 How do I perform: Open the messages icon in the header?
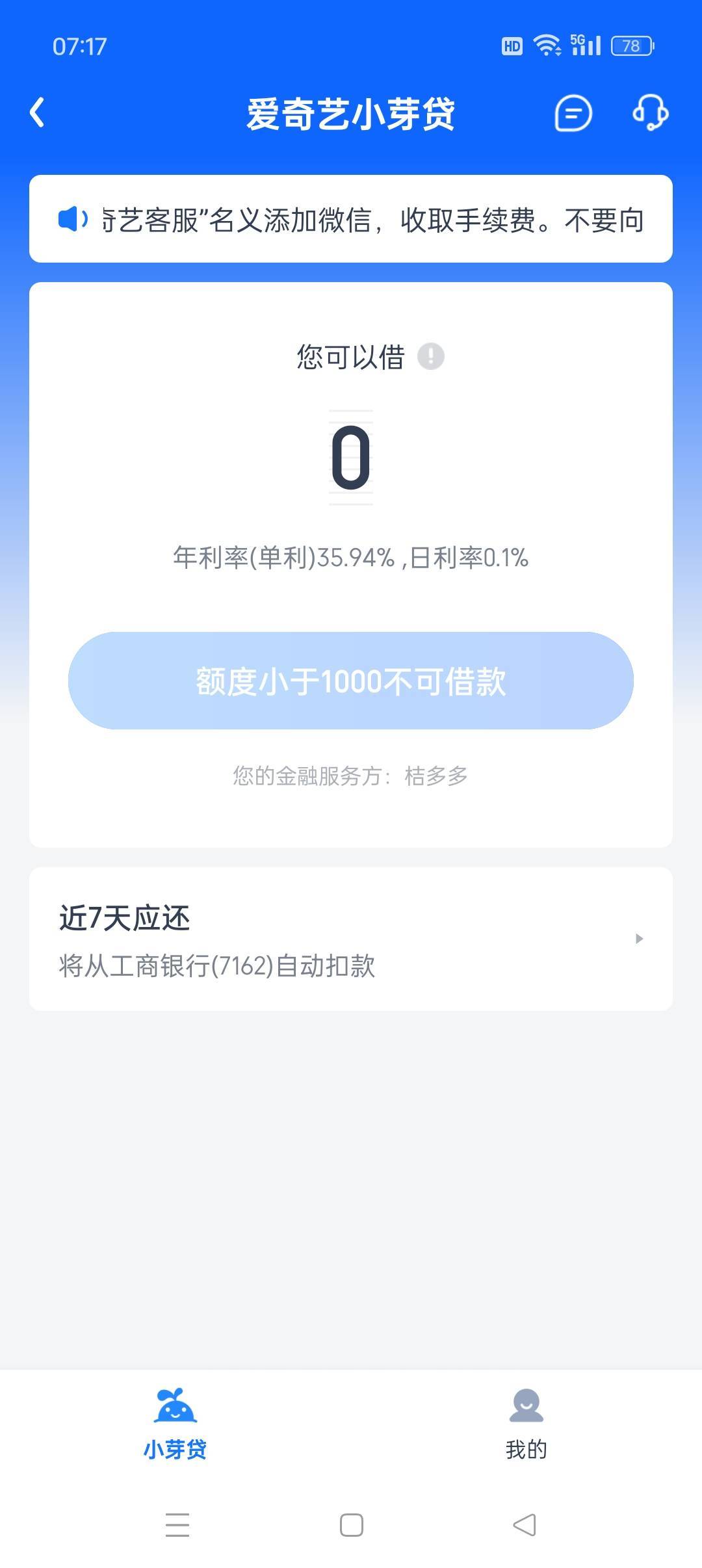(573, 113)
